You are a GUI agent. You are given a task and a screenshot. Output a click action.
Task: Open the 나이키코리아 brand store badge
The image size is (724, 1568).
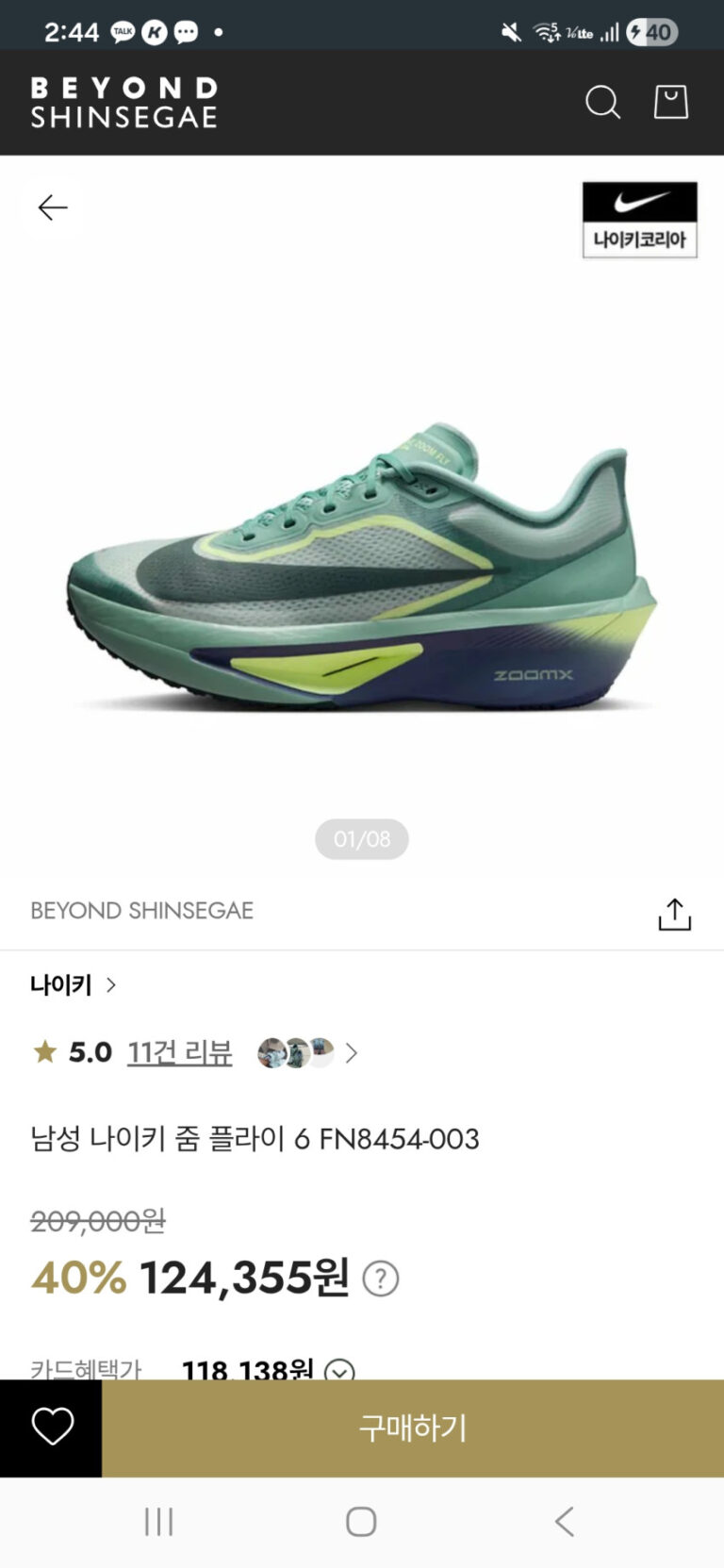[639, 220]
